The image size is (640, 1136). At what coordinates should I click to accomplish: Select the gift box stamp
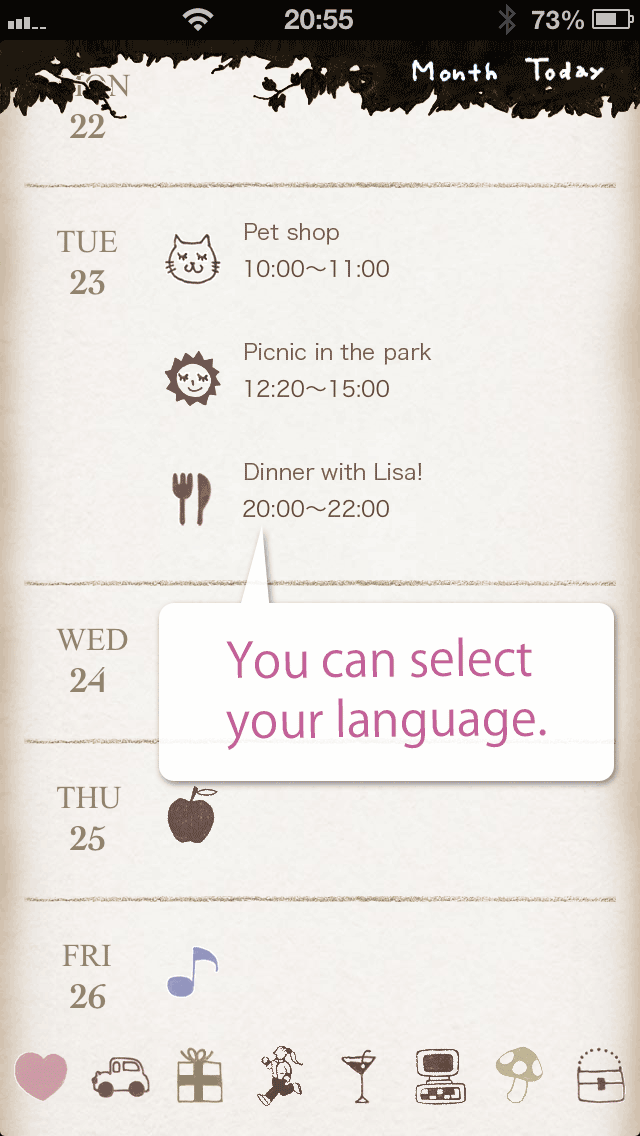[x=199, y=1076]
